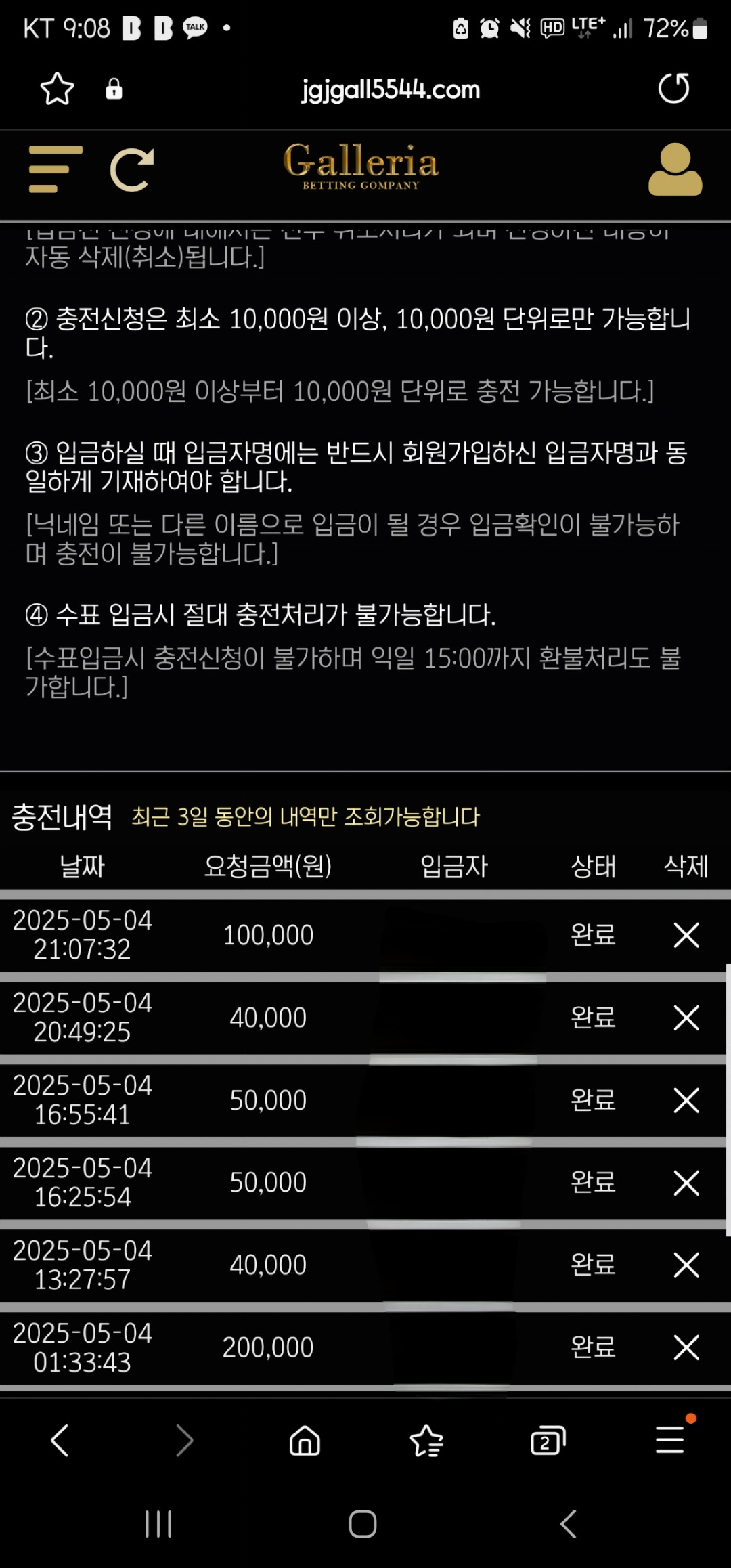Go back with the browser back arrow

60,1440
